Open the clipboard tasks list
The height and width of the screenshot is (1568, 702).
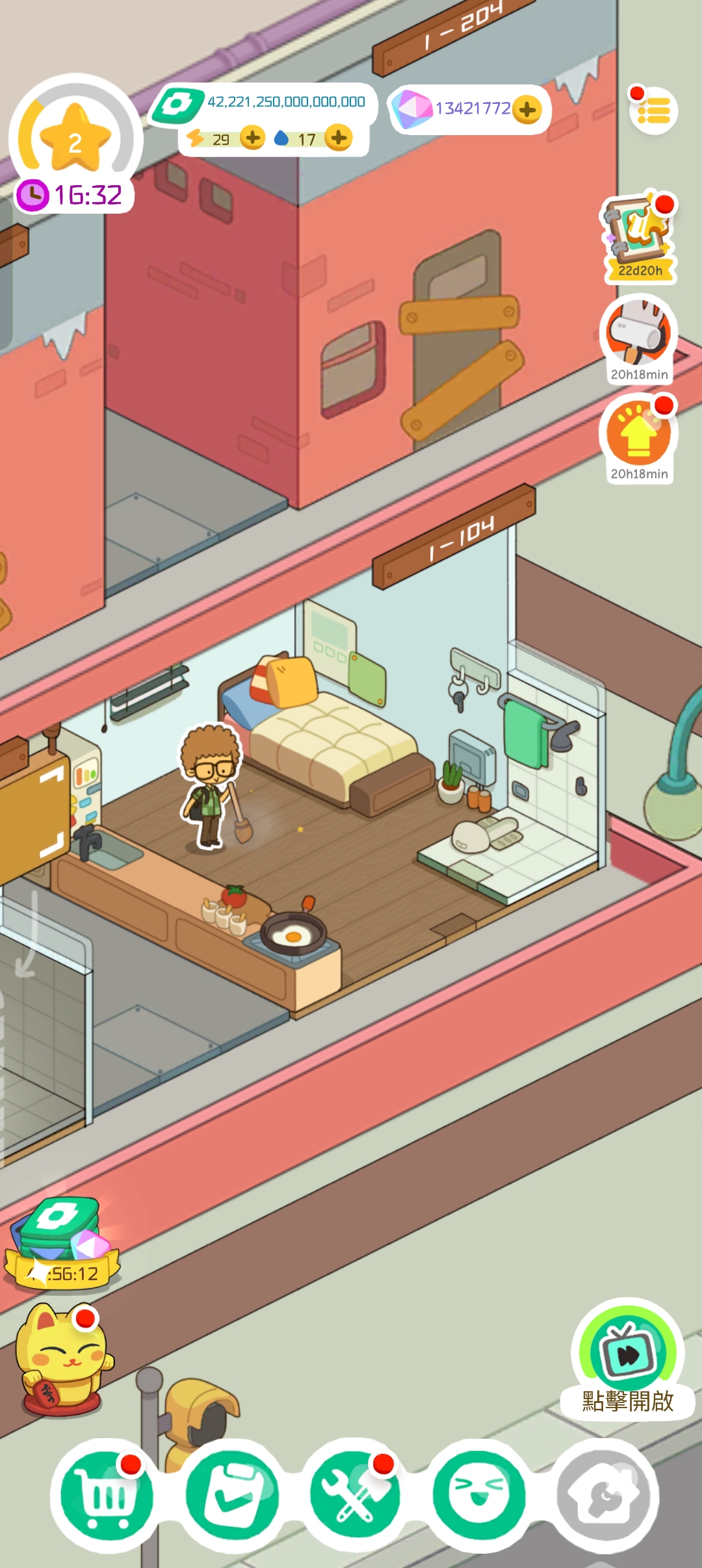[232, 1495]
